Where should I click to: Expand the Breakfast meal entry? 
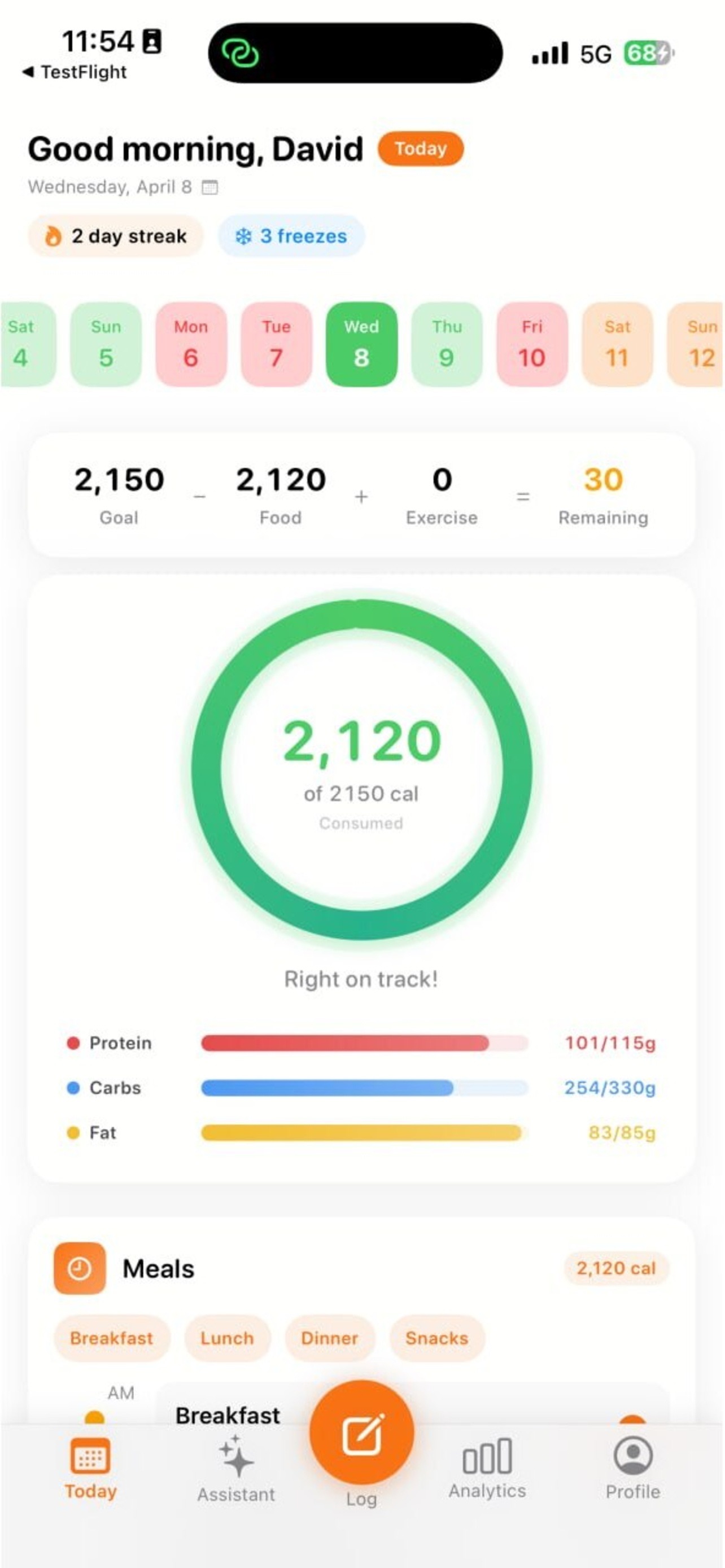tap(227, 1415)
